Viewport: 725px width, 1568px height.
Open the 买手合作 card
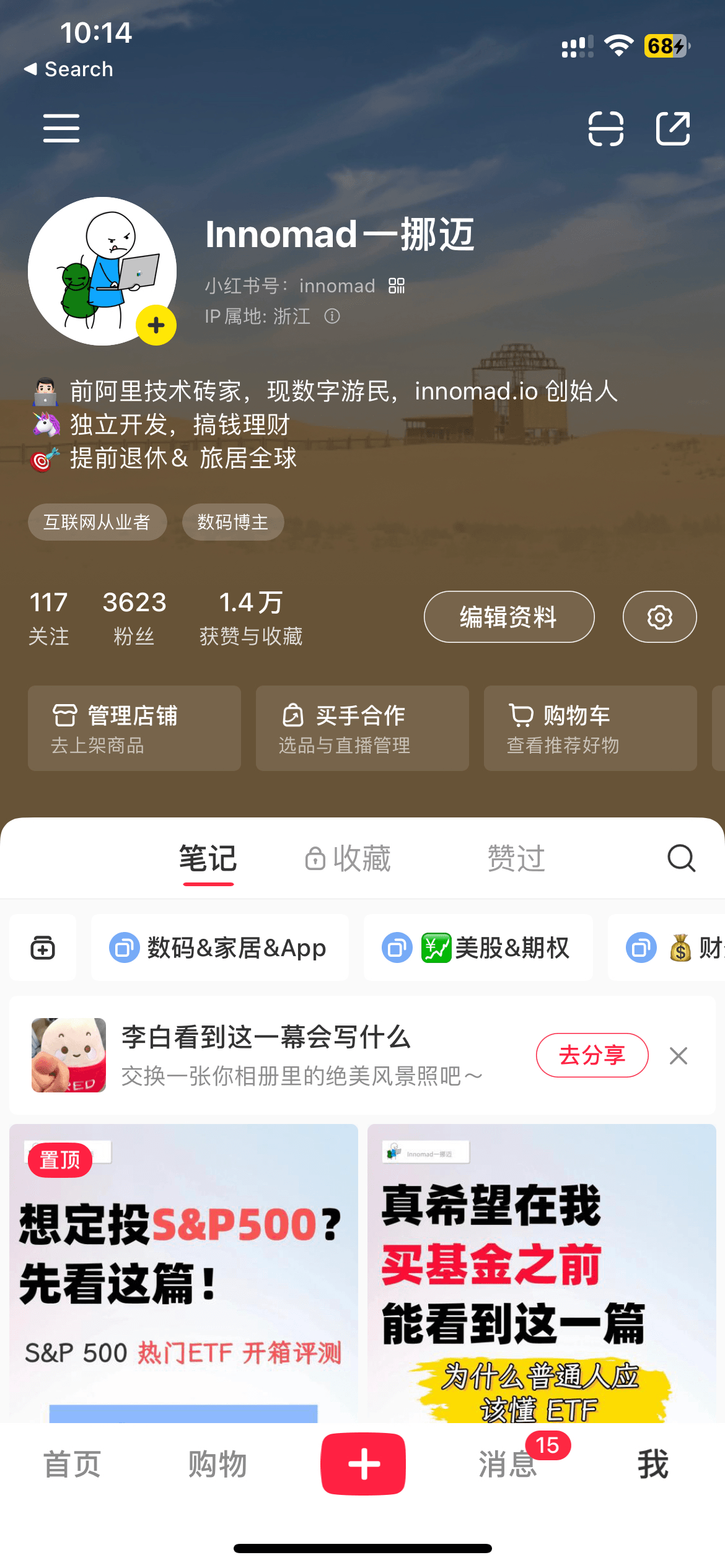coord(362,728)
